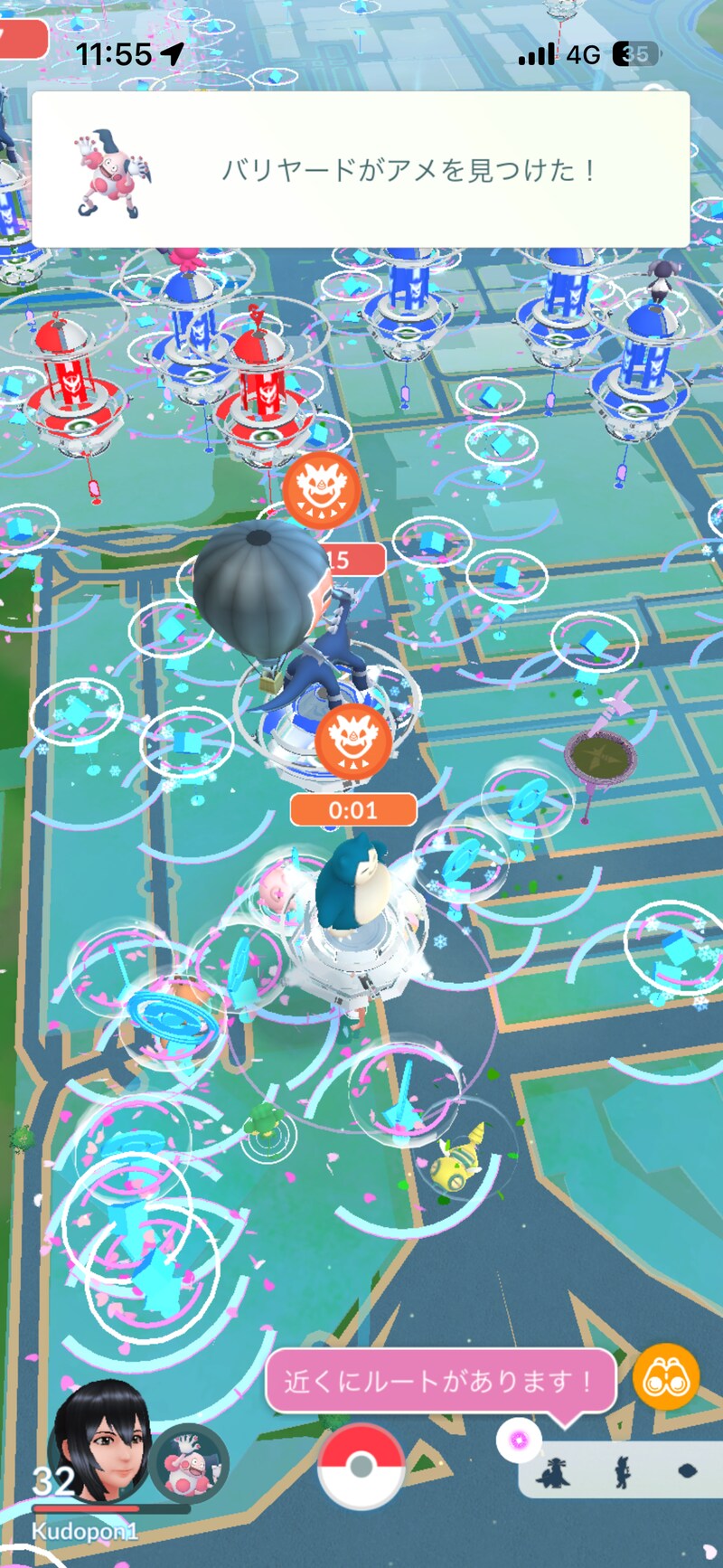Open the buddy Mr. Mime portrait
Image resolution: width=723 pixels, height=1568 pixels.
tap(189, 1462)
